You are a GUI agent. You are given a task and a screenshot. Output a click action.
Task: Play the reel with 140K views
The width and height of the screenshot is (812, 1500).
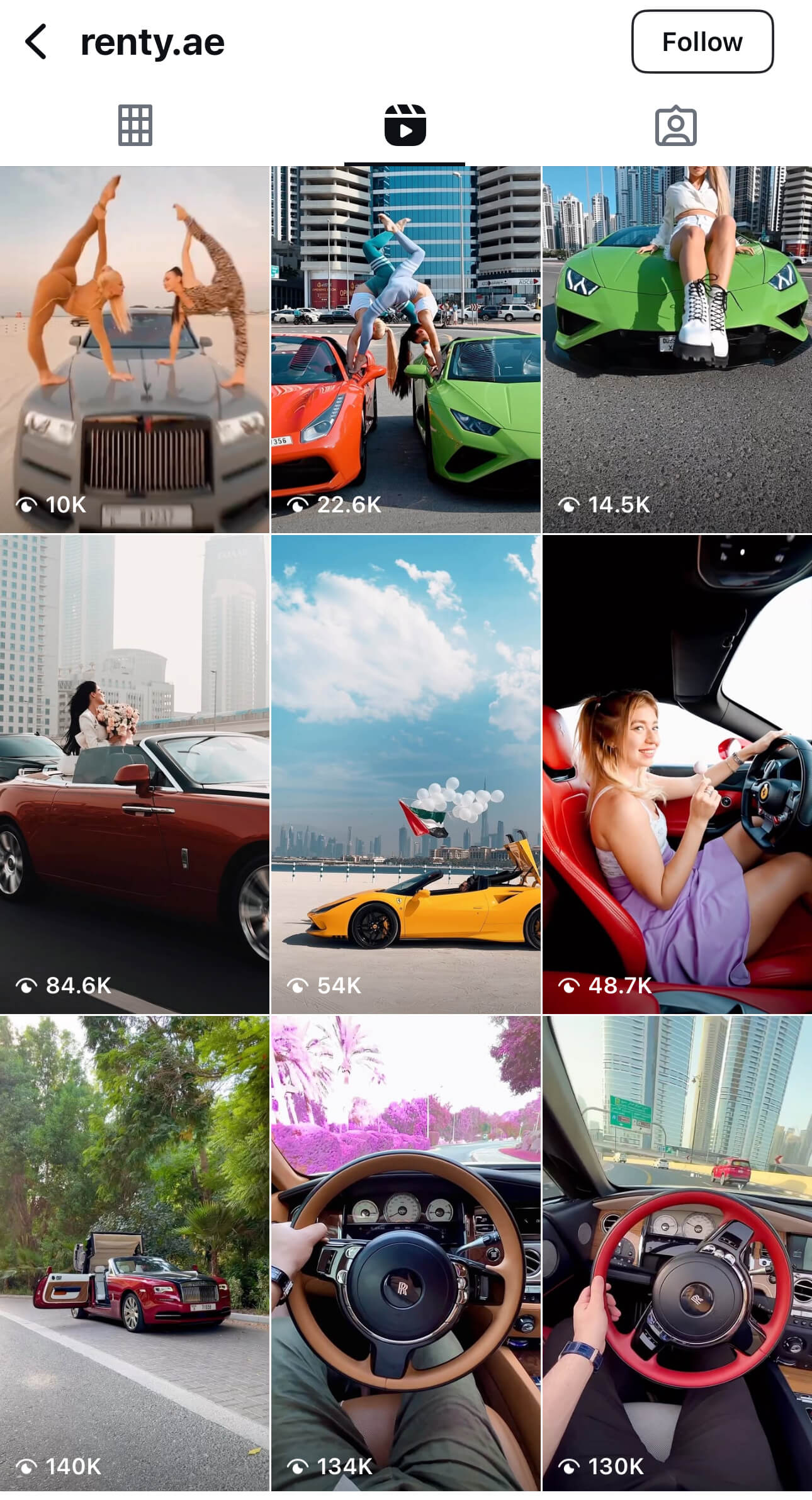coord(135,1253)
